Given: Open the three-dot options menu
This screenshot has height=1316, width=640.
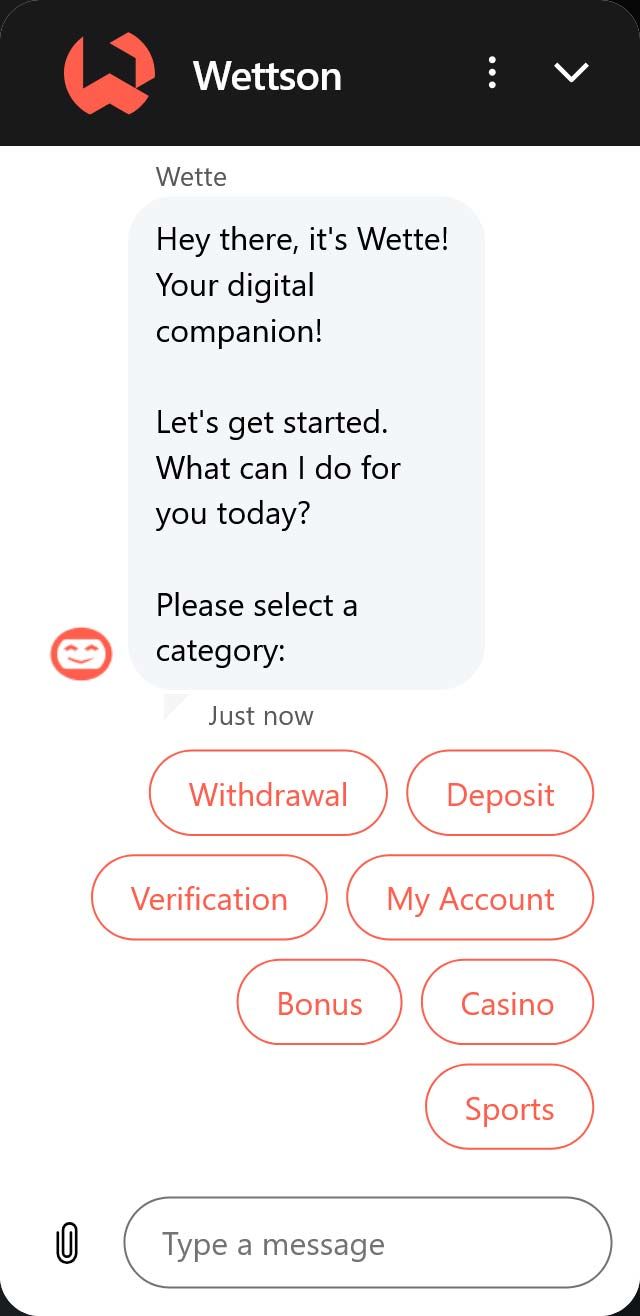Looking at the screenshot, I should (491, 73).
